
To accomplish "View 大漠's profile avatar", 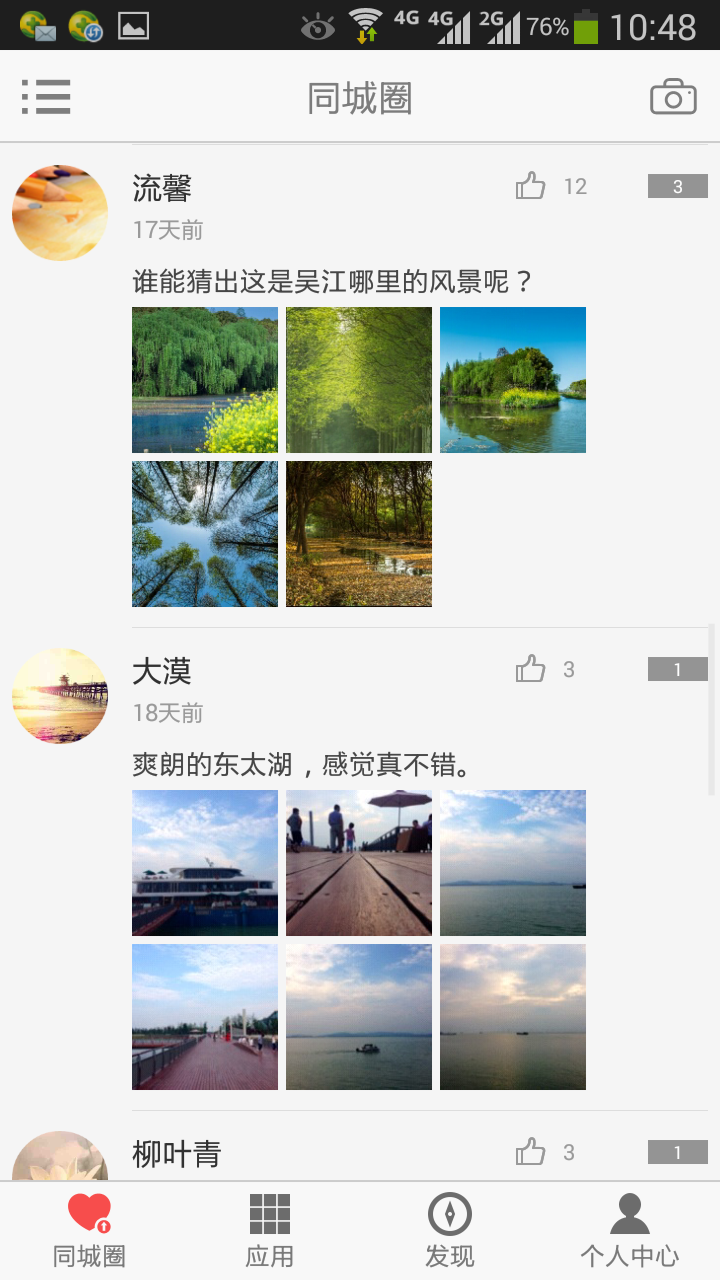I will tap(60, 696).
